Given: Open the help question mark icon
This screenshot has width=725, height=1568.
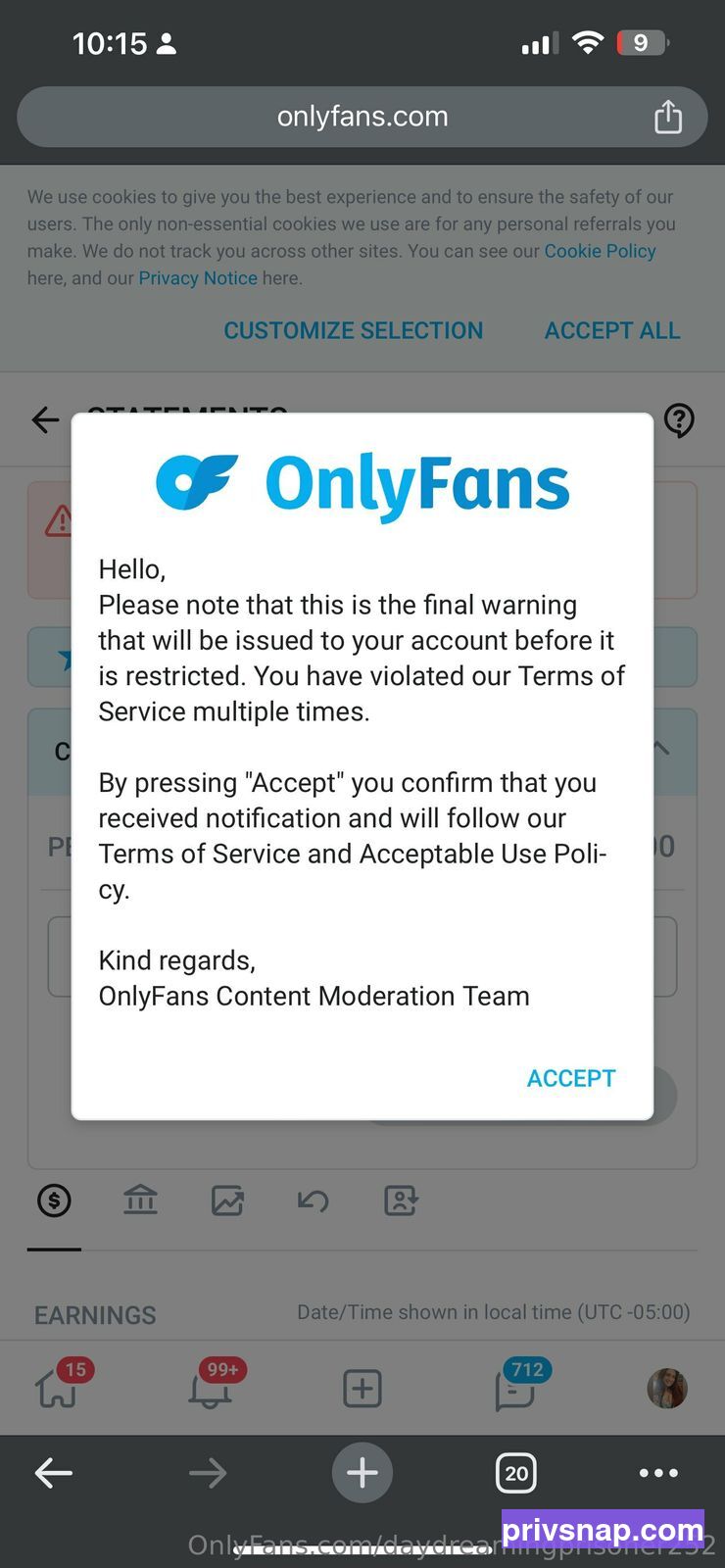Looking at the screenshot, I should (x=679, y=420).
